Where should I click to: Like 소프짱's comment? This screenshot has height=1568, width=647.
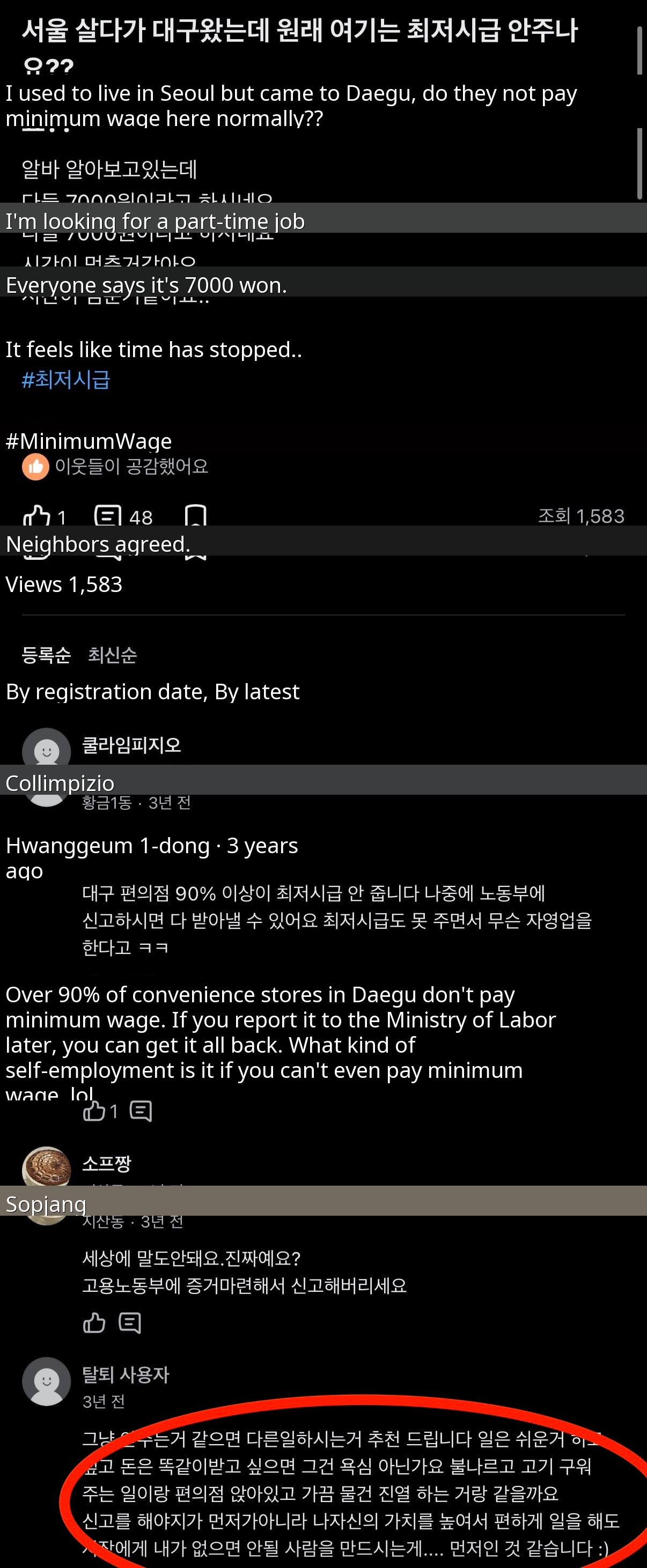pyautogui.click(x=94, y=1323)
